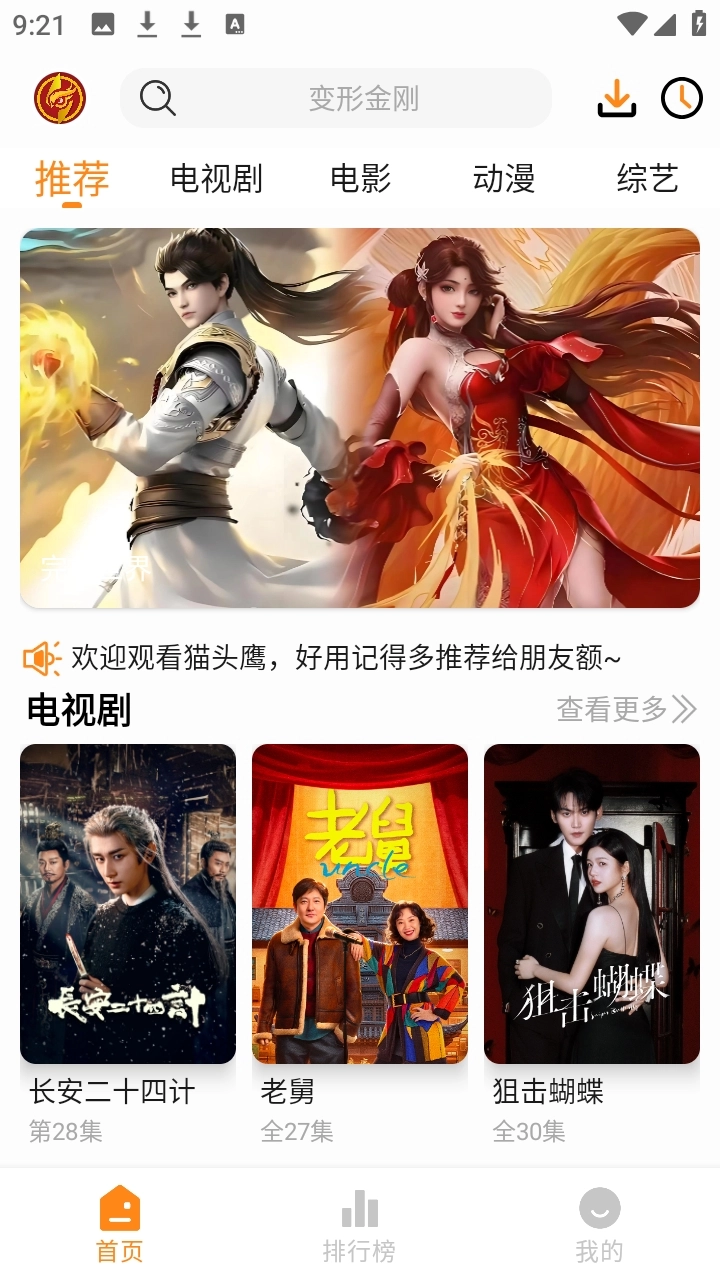This screenshot has height=1280, width=720.
Task: Open the downloads icon beside the search bar
Action: pos(616,98)
